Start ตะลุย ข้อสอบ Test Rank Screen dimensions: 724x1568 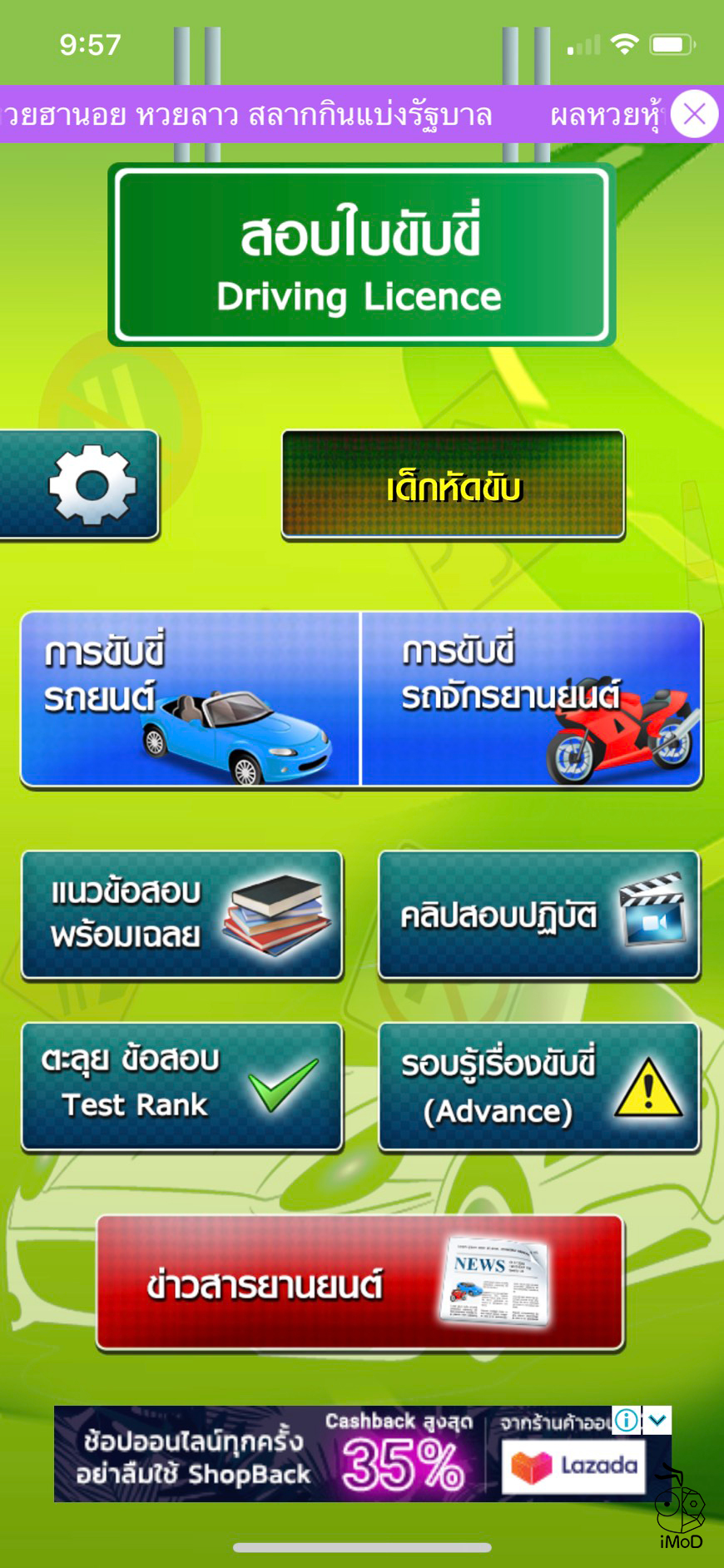pos(181,1086)
